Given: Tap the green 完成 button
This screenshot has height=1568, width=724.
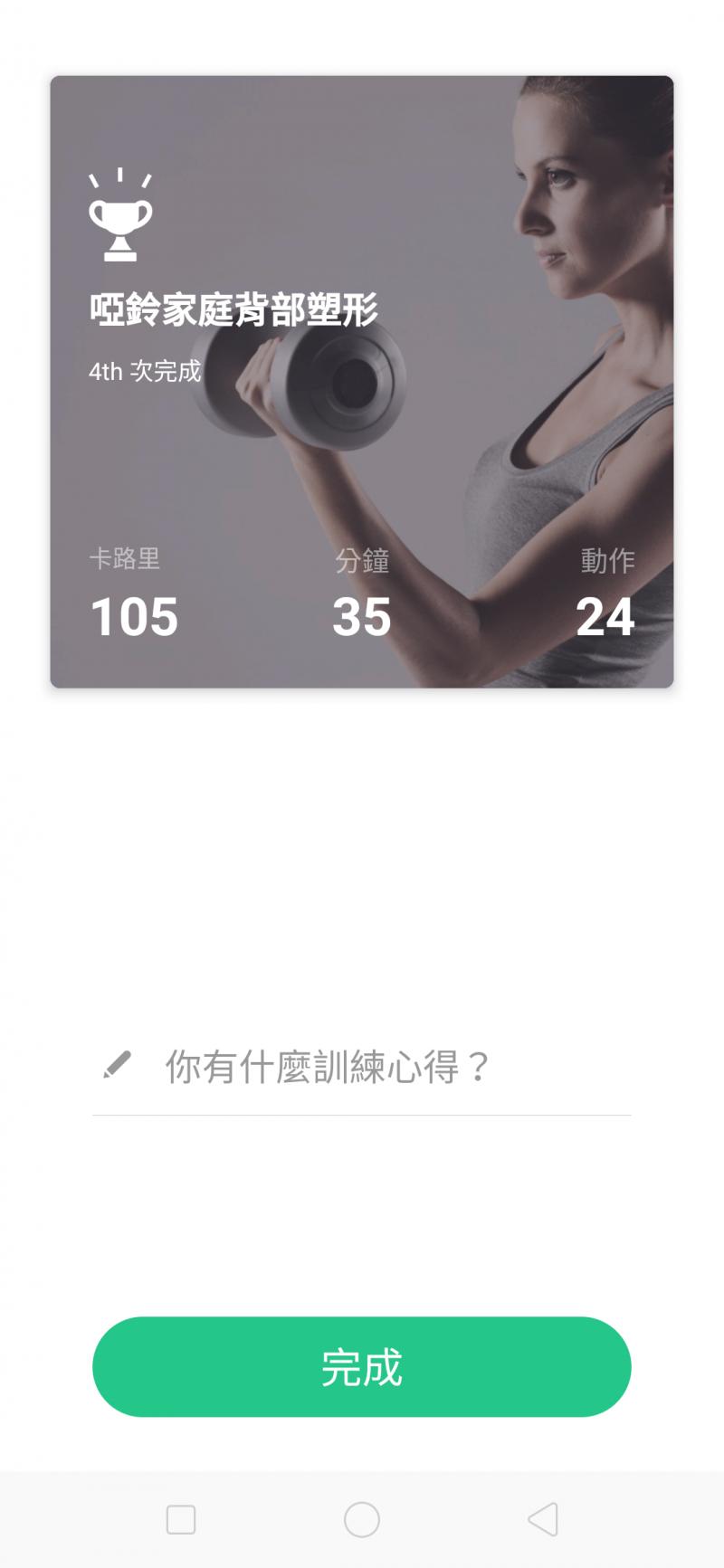Looking at the screenshot, I should click(362, 1366).
